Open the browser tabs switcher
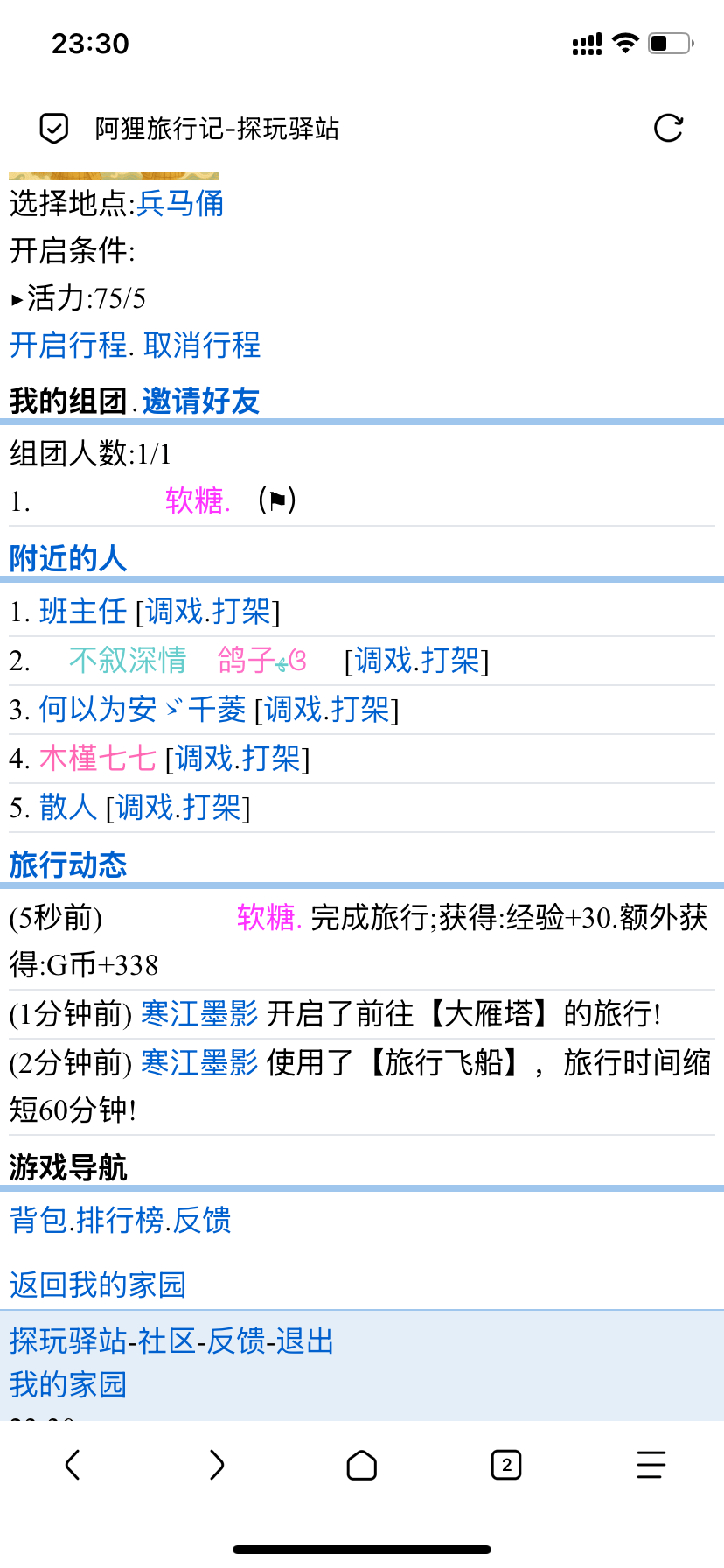Image resolution: width=724 pixels, height=1568 pixels. (x=506, y=1464)
